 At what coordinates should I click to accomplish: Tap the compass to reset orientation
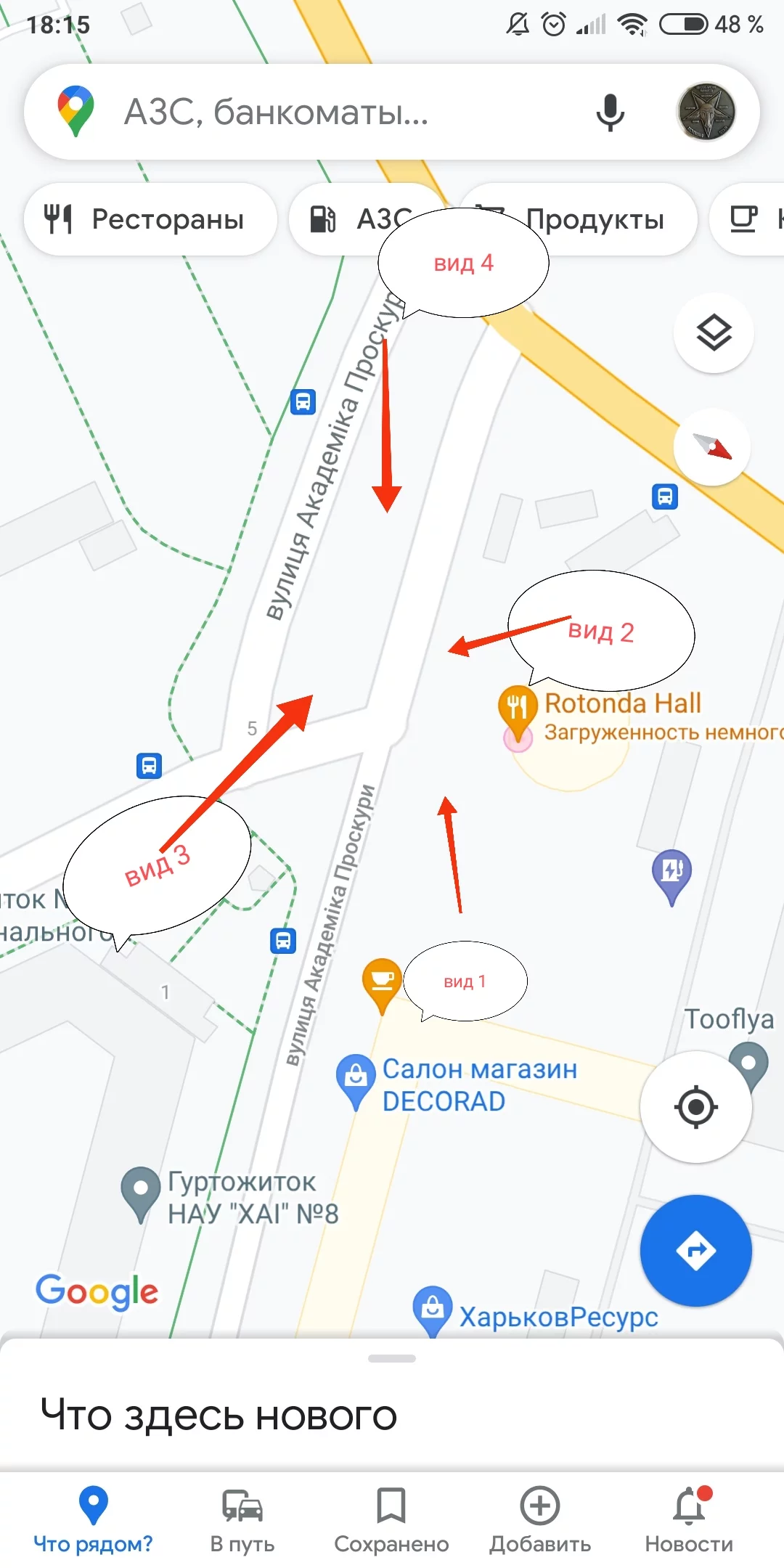tap(712, 446)
